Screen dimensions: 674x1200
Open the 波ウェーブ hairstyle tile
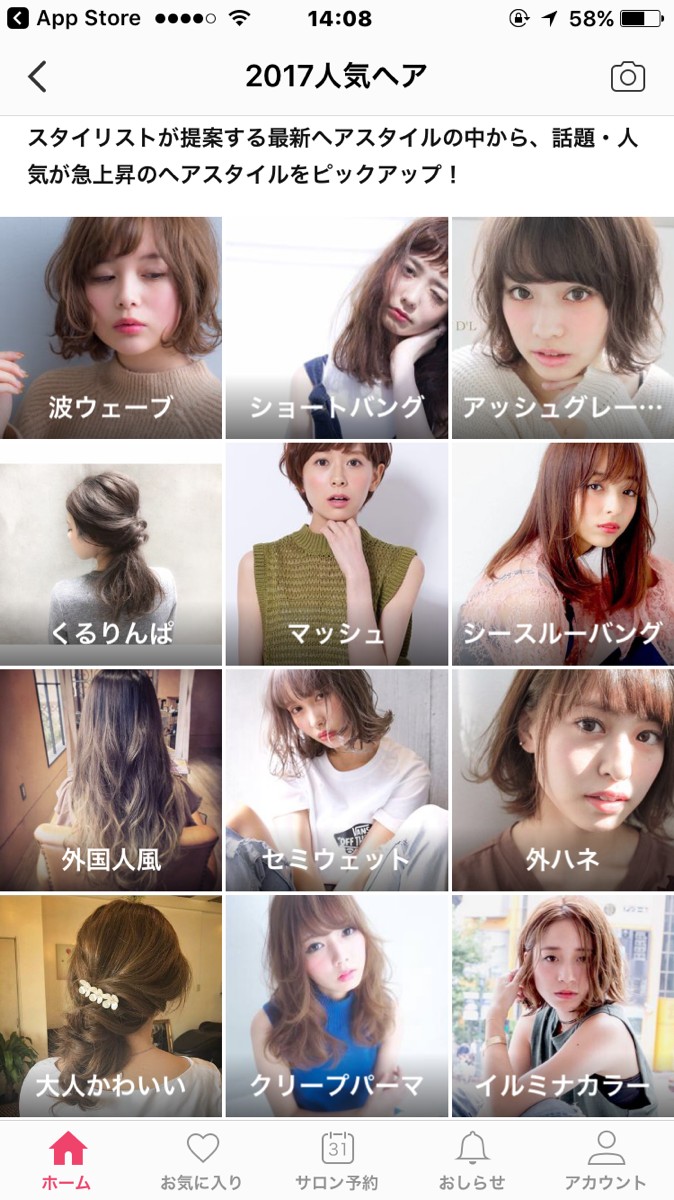[111, 328]
